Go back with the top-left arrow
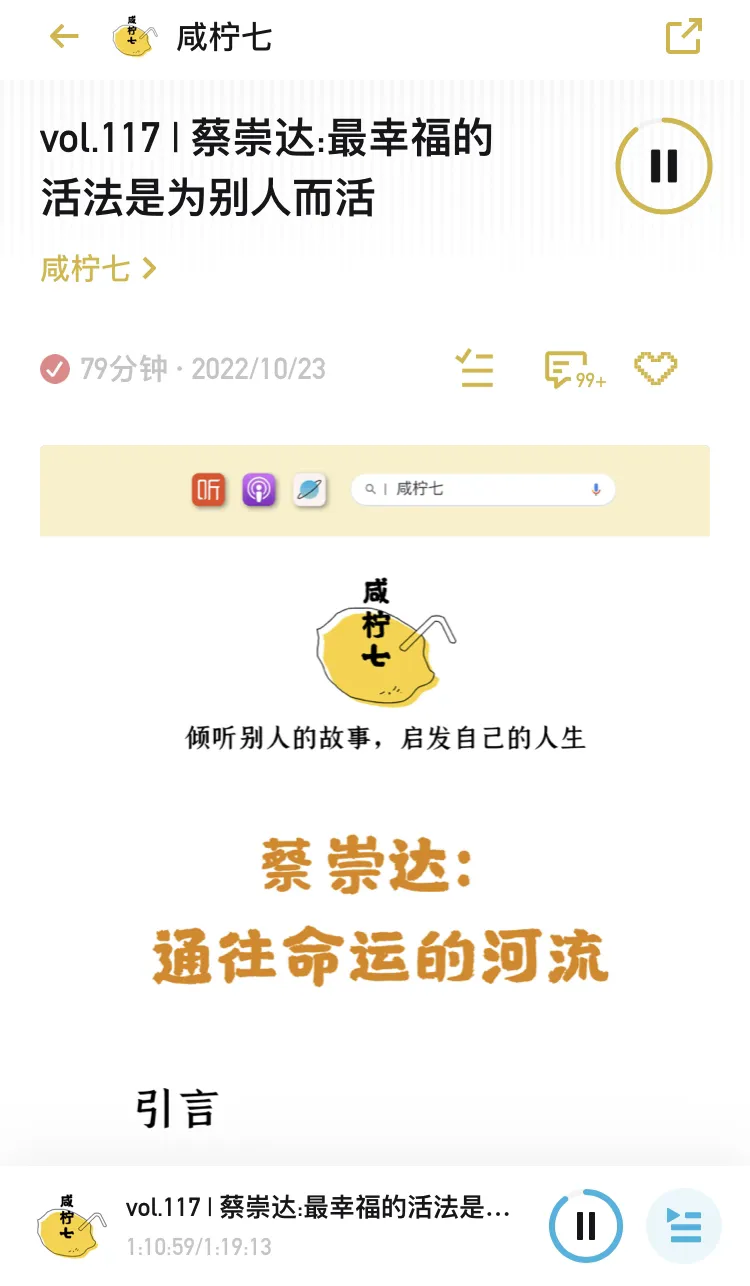Screen dimensions: 750x1286 pos(63,38)
